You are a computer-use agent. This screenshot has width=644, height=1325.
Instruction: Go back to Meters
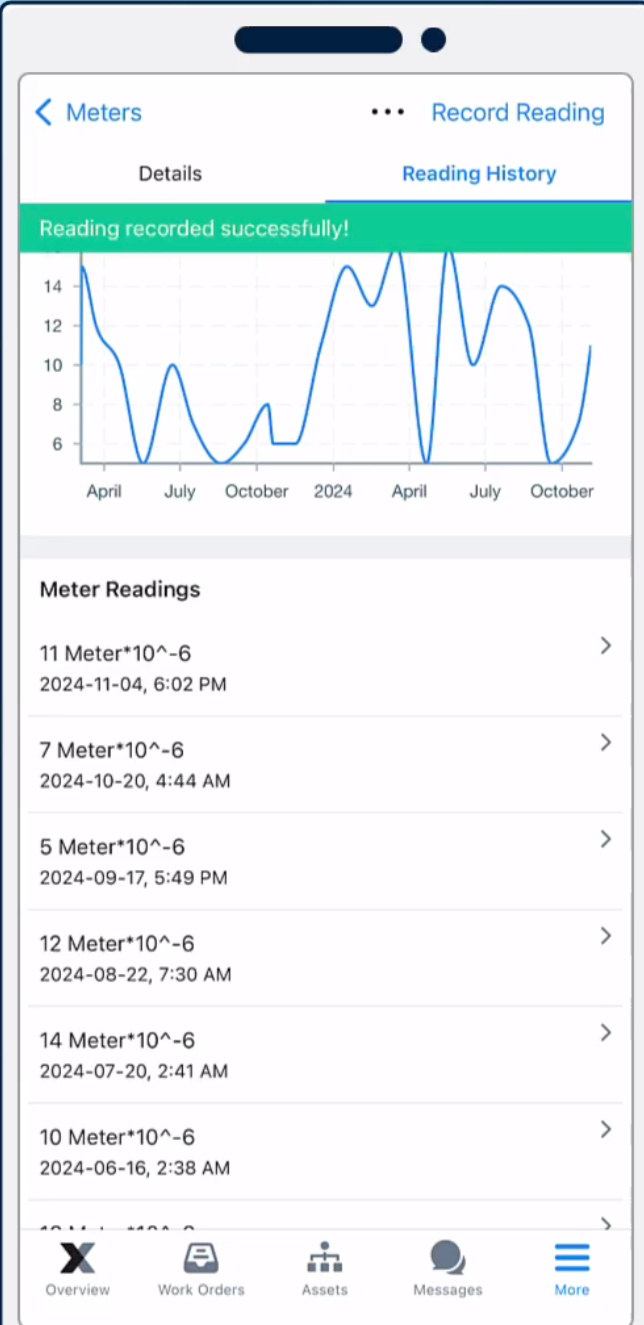coord(88,113)
